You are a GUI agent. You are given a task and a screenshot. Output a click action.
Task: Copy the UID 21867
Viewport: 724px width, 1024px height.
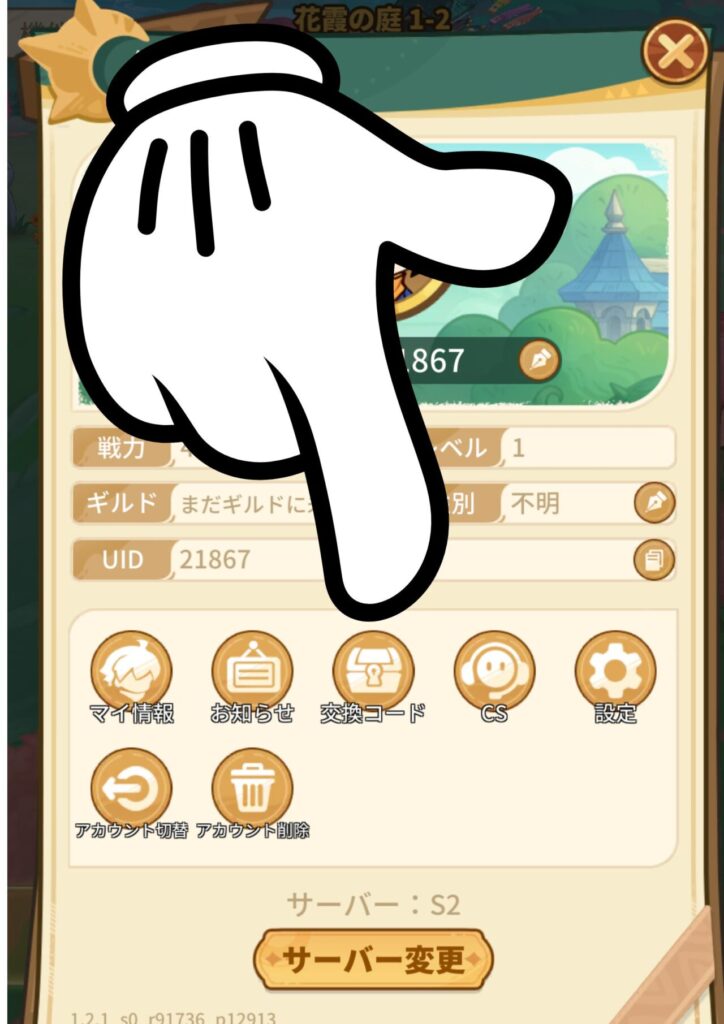[x=654, y=559]
